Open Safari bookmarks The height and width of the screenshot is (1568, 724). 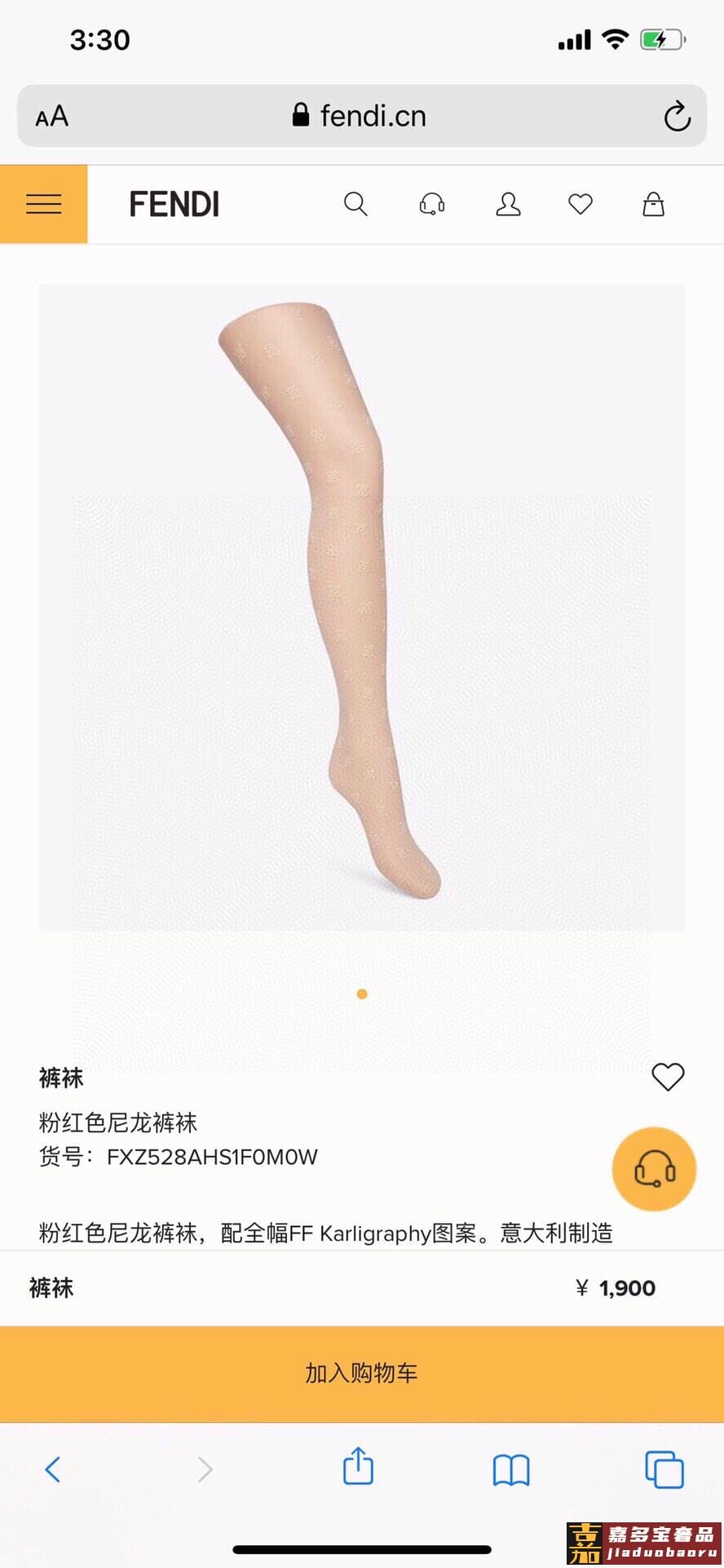point(511,1469)
